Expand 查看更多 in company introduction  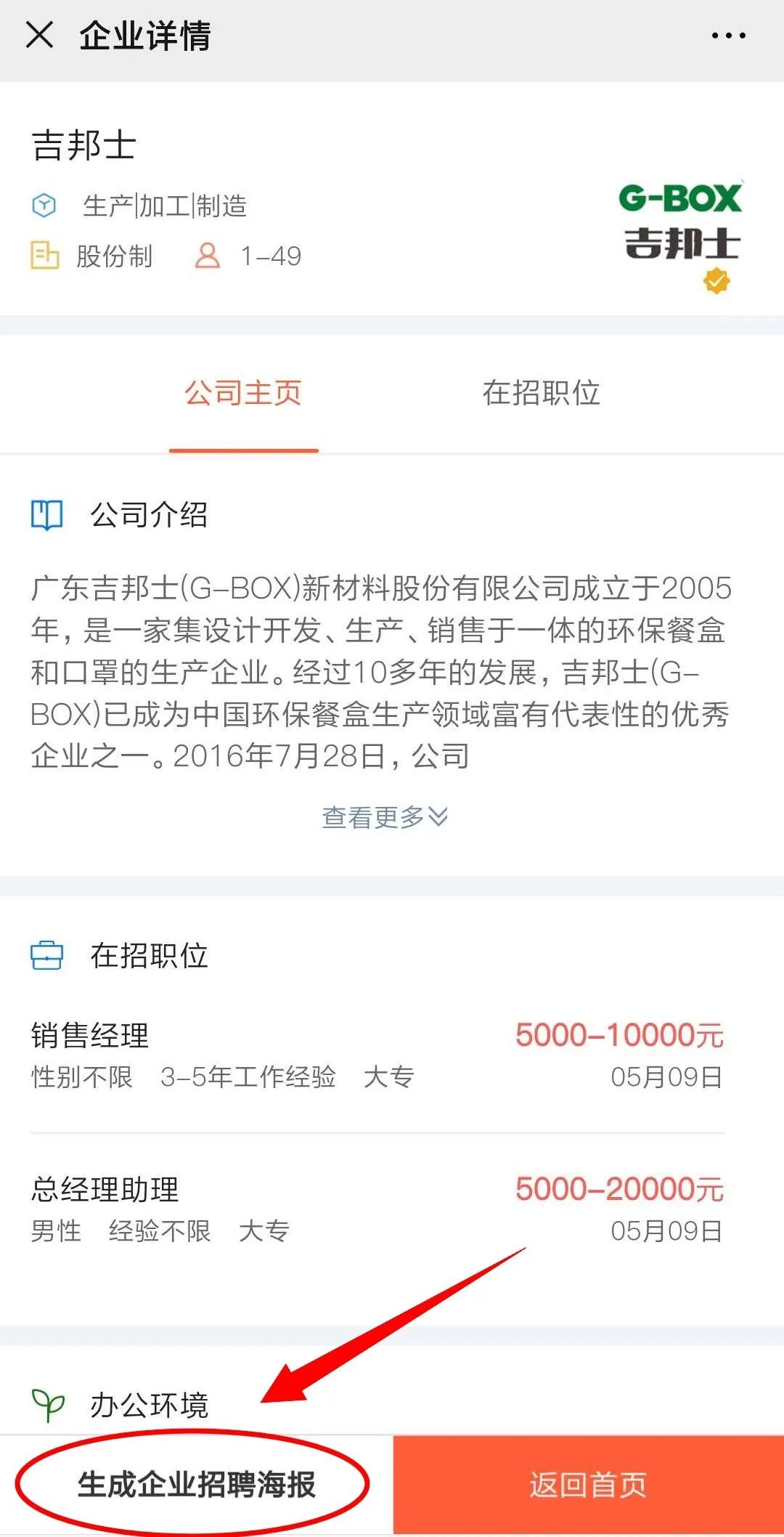[x=385, y=817]
